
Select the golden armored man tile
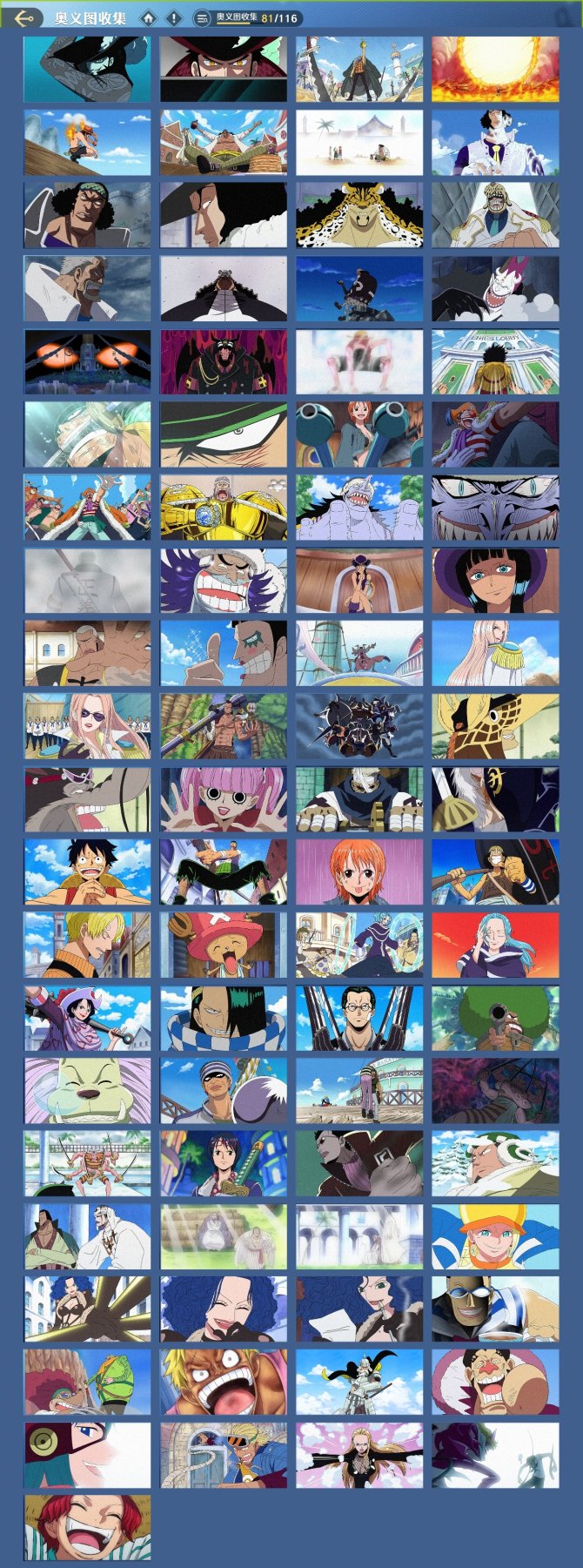[x=224, y=508]
